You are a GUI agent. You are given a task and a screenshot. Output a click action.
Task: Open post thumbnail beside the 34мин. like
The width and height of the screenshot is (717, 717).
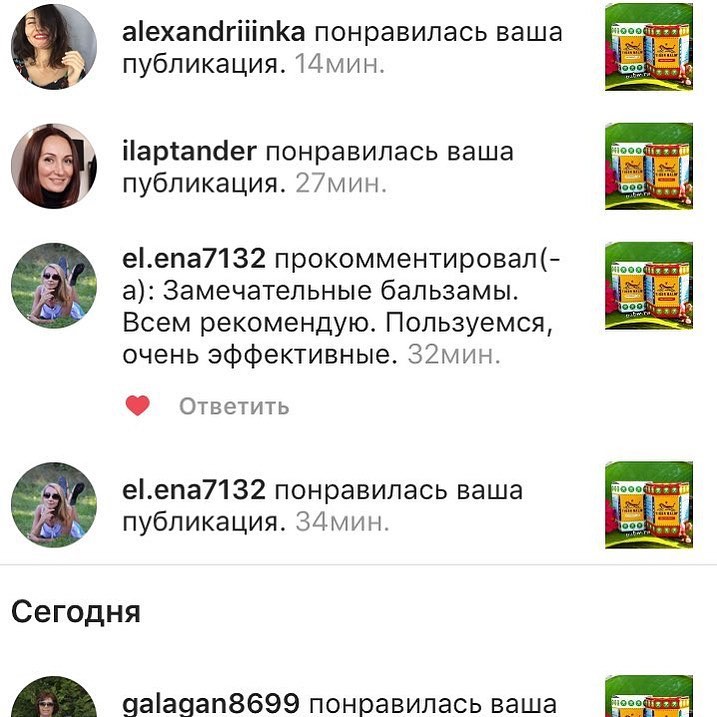click(649, 505)
